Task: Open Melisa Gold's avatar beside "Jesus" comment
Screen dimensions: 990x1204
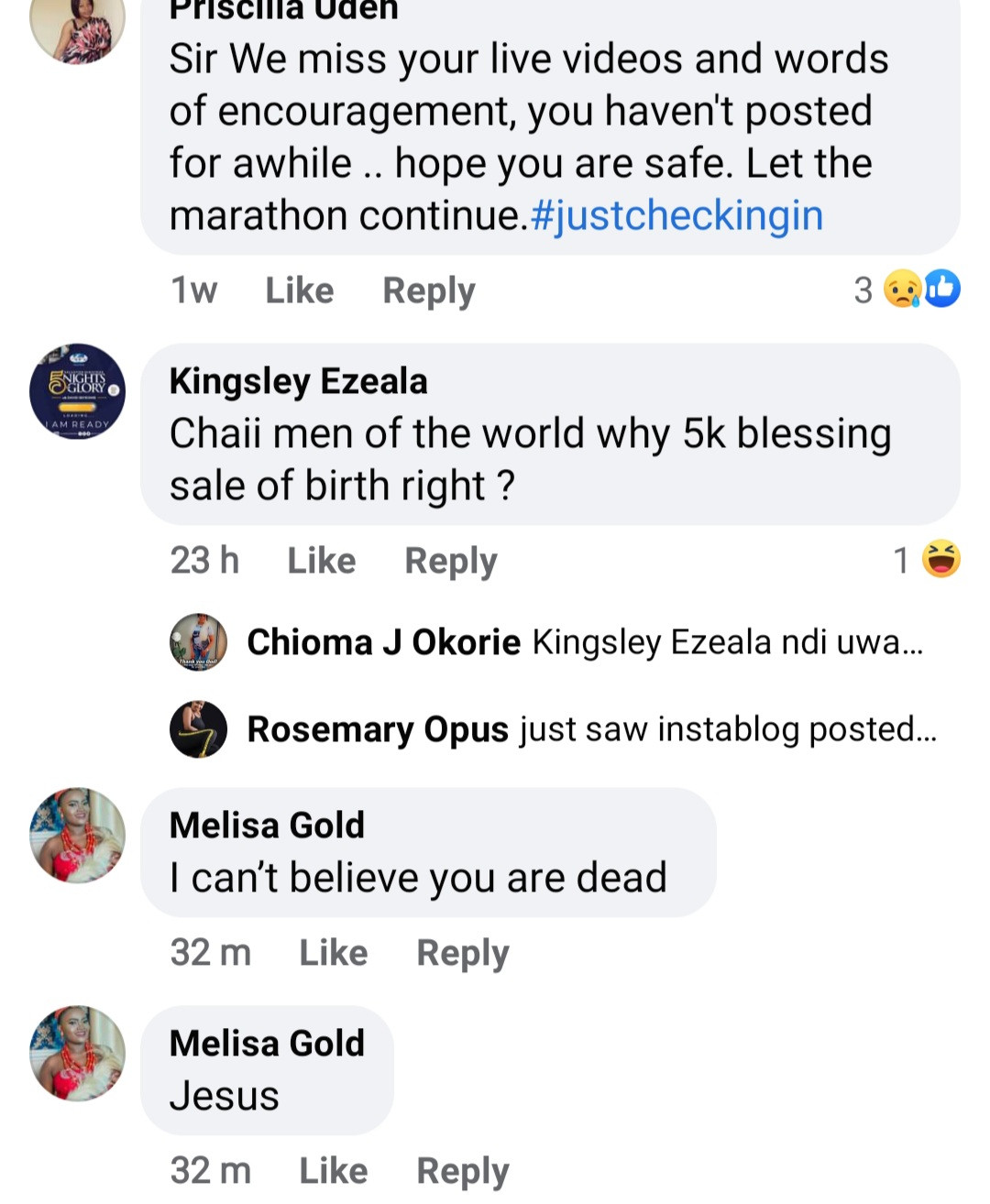Action: click(x=78, y=1053)
